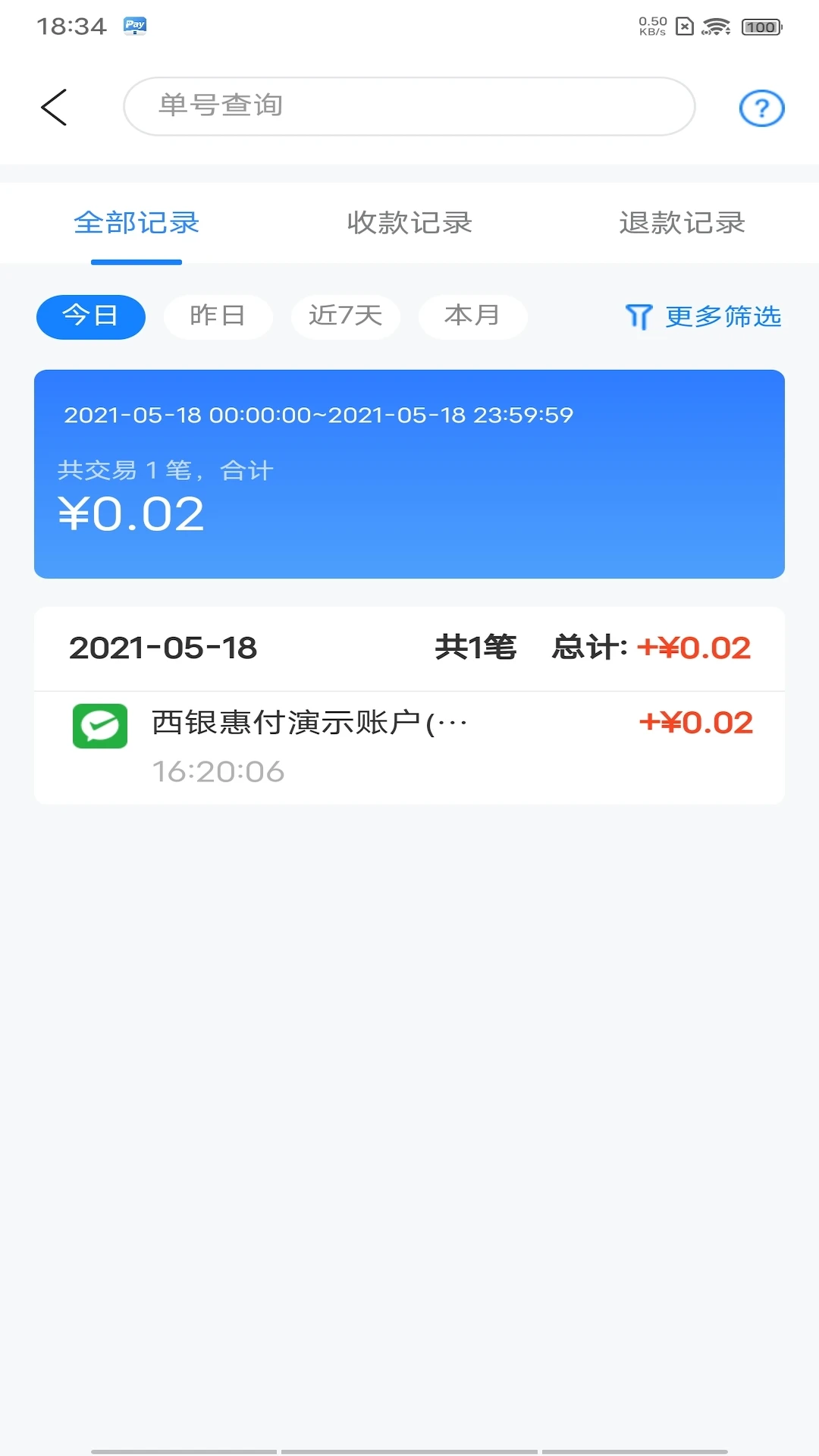Tap the battery indicator showing 100

(761, 25)
